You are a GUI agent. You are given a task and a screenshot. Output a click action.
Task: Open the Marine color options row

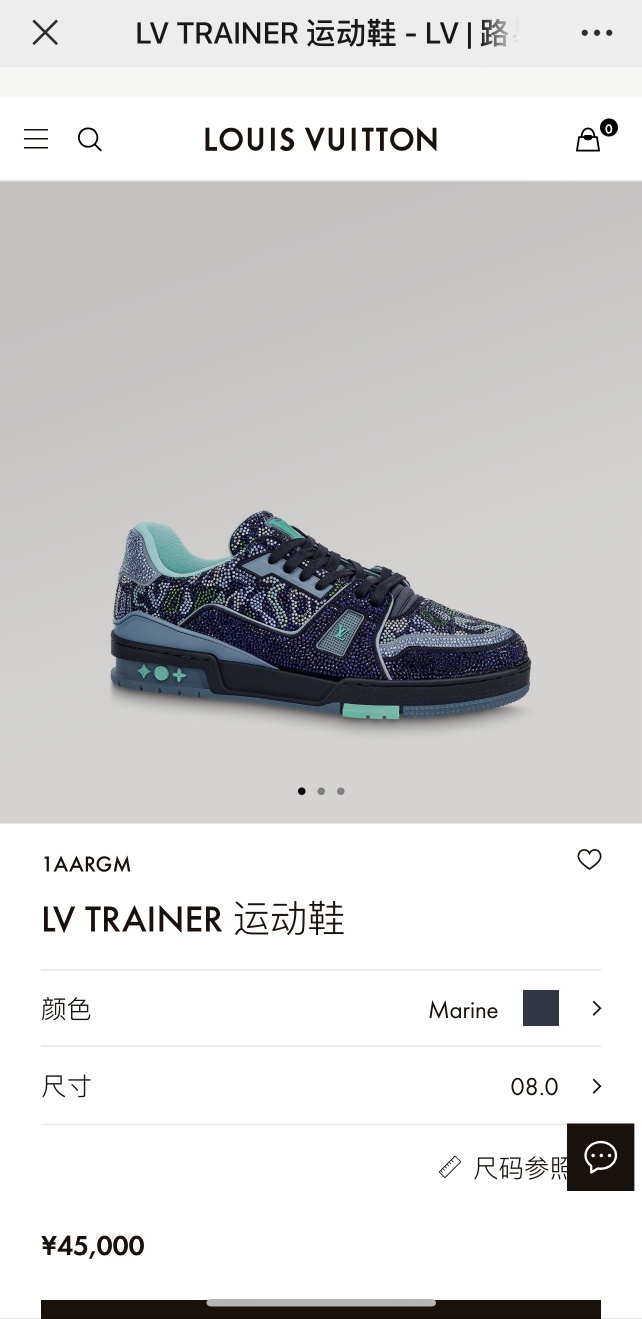click(x=320, y=1008)
